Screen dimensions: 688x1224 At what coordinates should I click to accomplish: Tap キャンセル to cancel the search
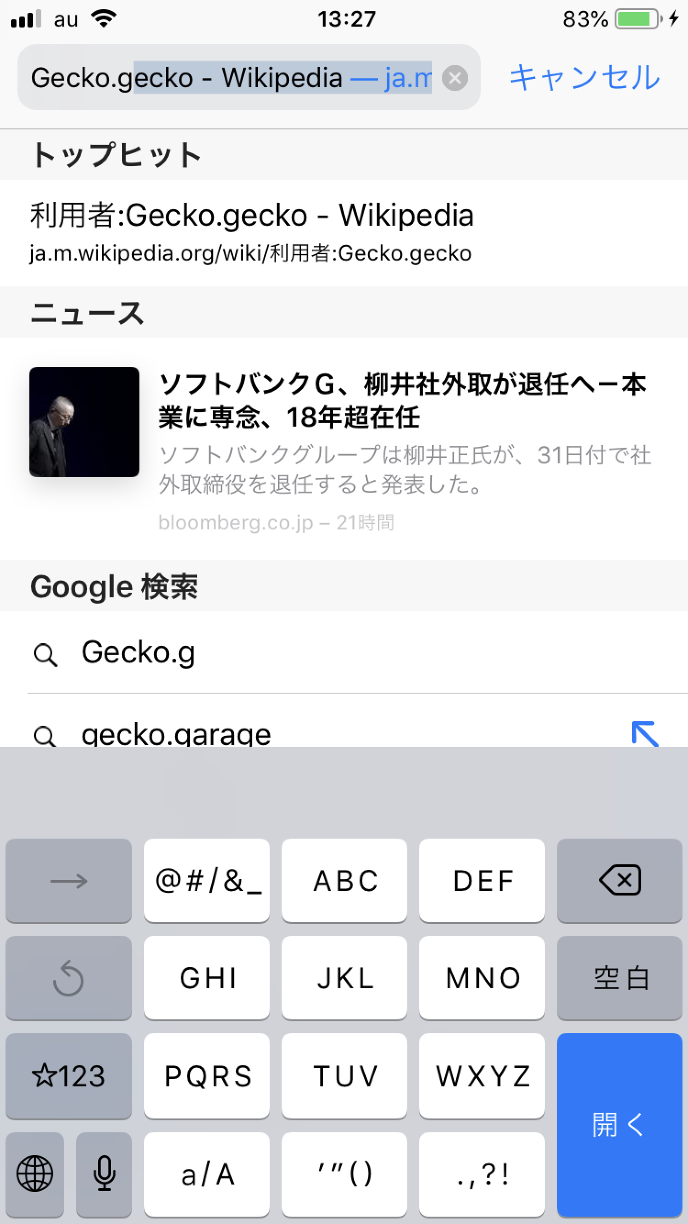coord(584,77)
